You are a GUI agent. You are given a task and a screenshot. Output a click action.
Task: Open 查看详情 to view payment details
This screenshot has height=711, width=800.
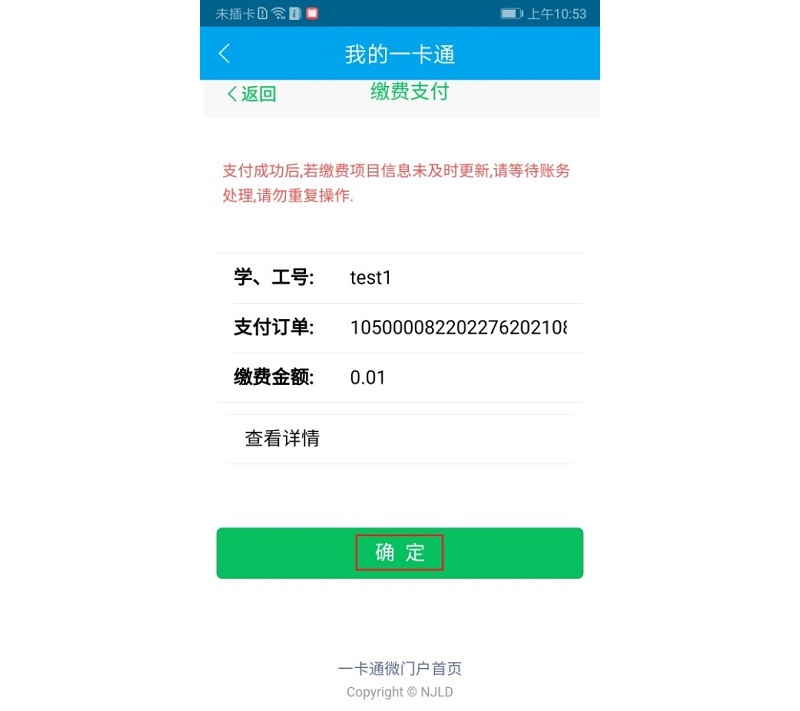[x=283, y=438]
